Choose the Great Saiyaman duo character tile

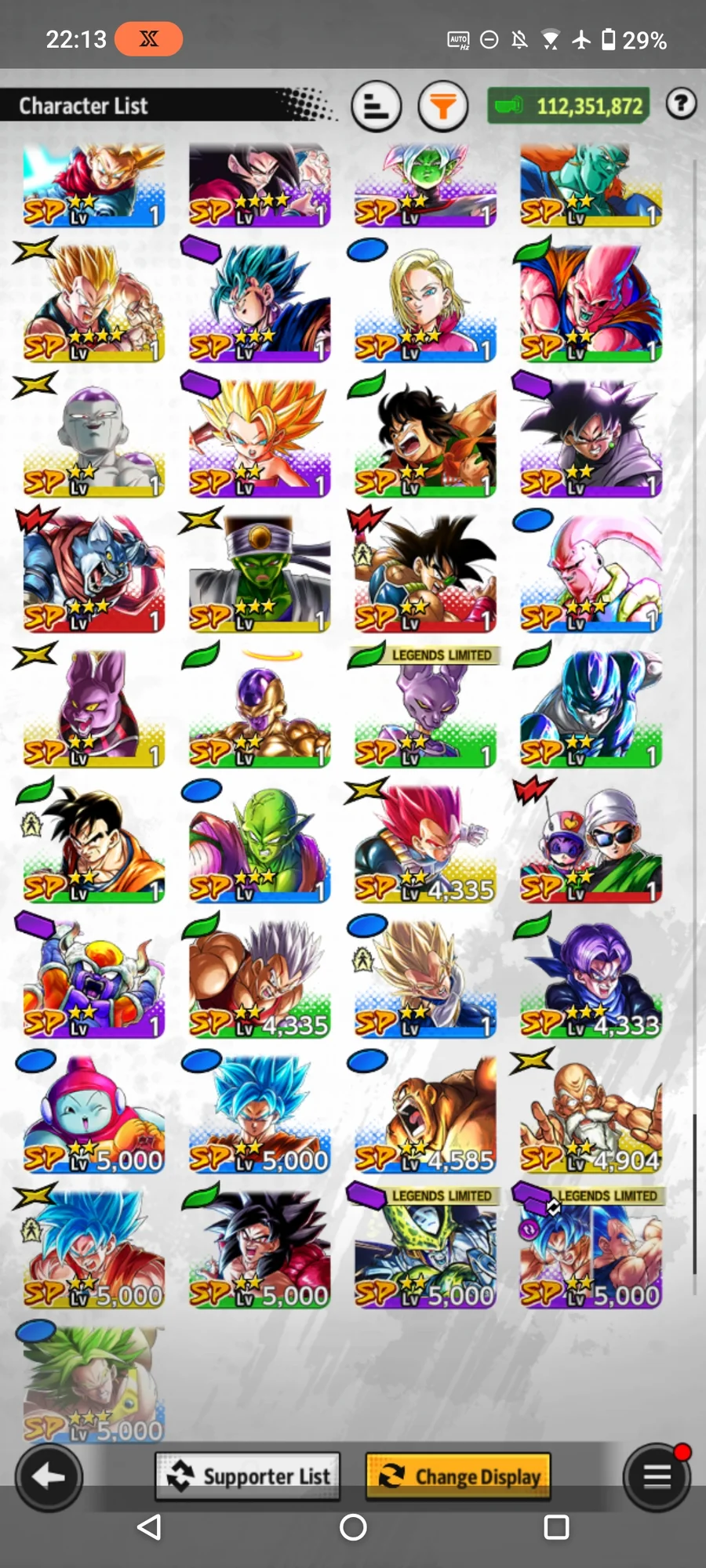pyautogui.click(x=591, y=844)
